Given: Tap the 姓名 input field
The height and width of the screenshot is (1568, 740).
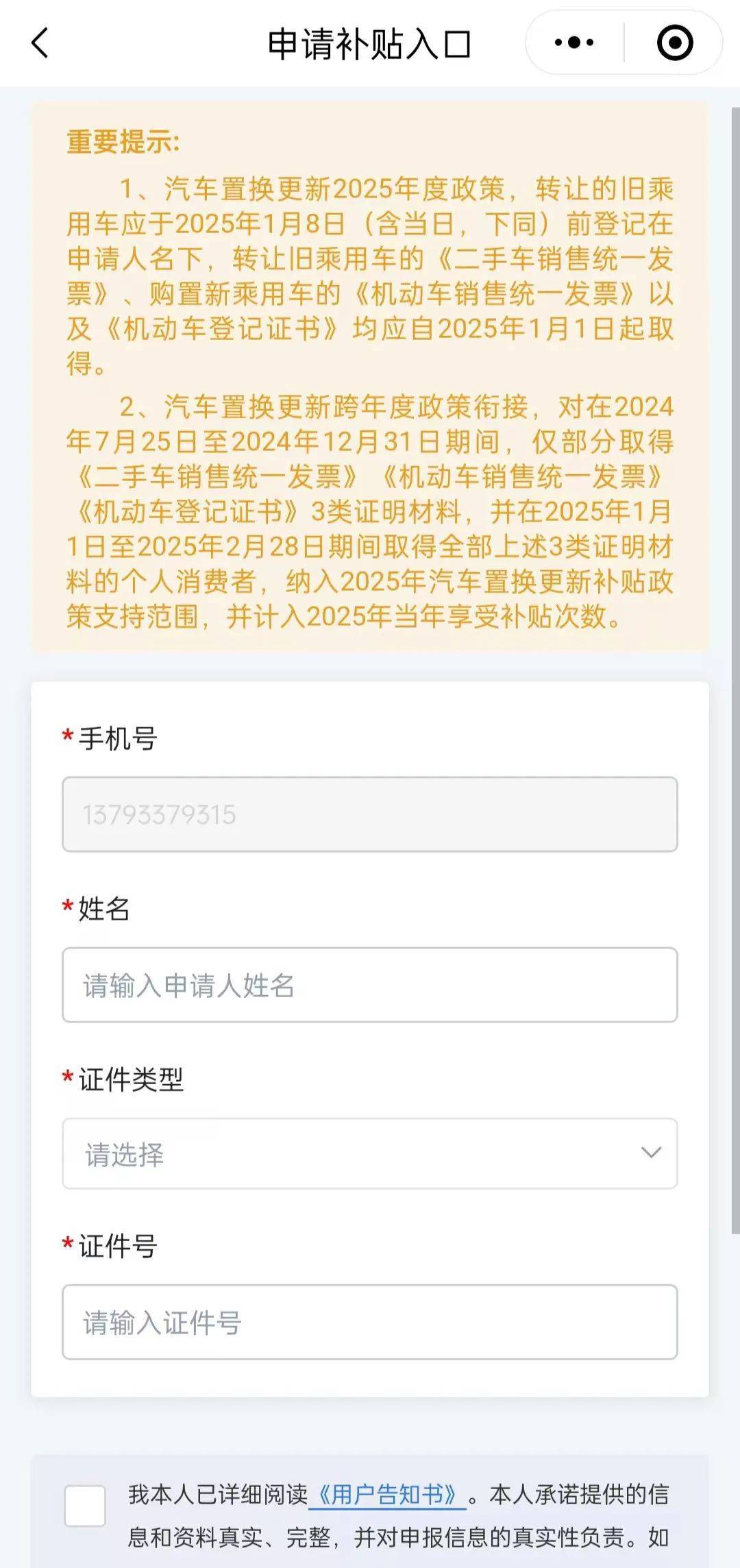Looking at the screenshot, I should pos(370,985).
